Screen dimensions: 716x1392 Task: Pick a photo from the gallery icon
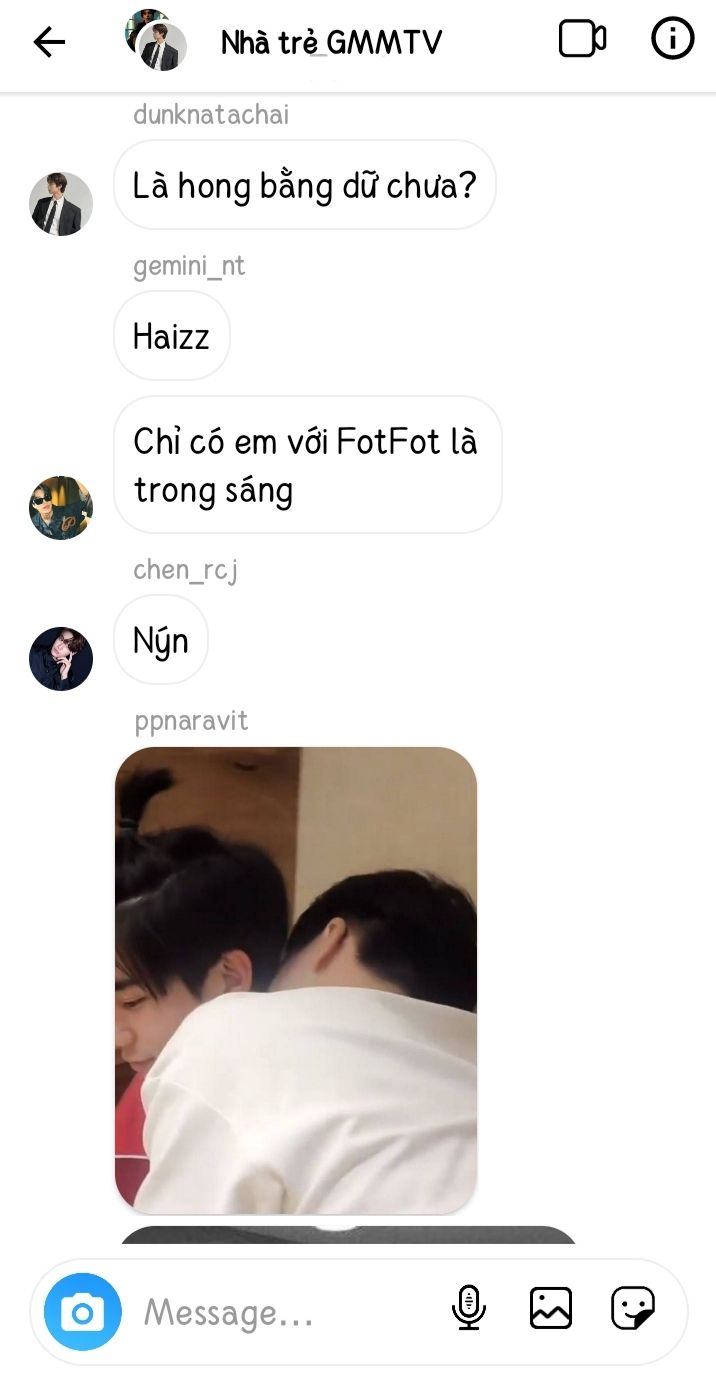click(551, 1307)
